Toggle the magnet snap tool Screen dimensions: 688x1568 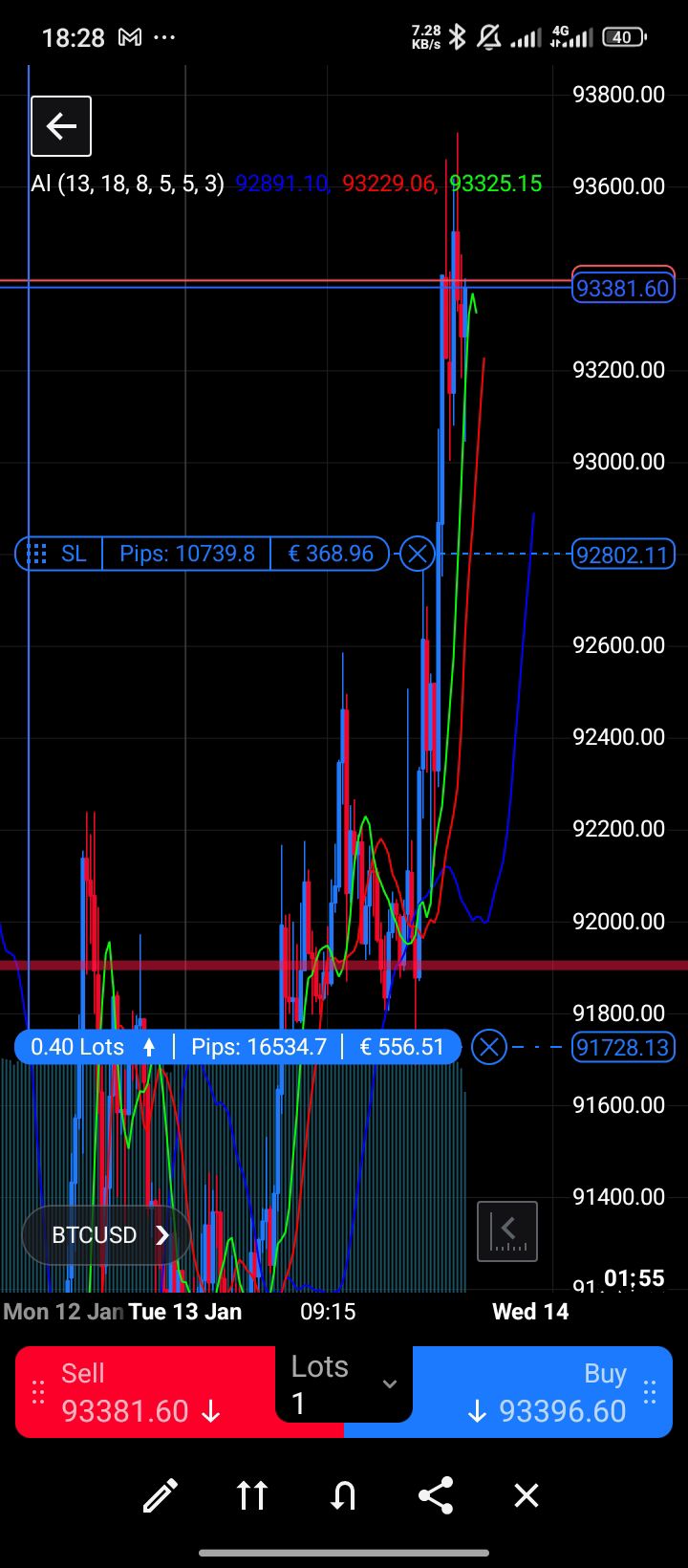pyautogui.click(x=343, y=1495)
